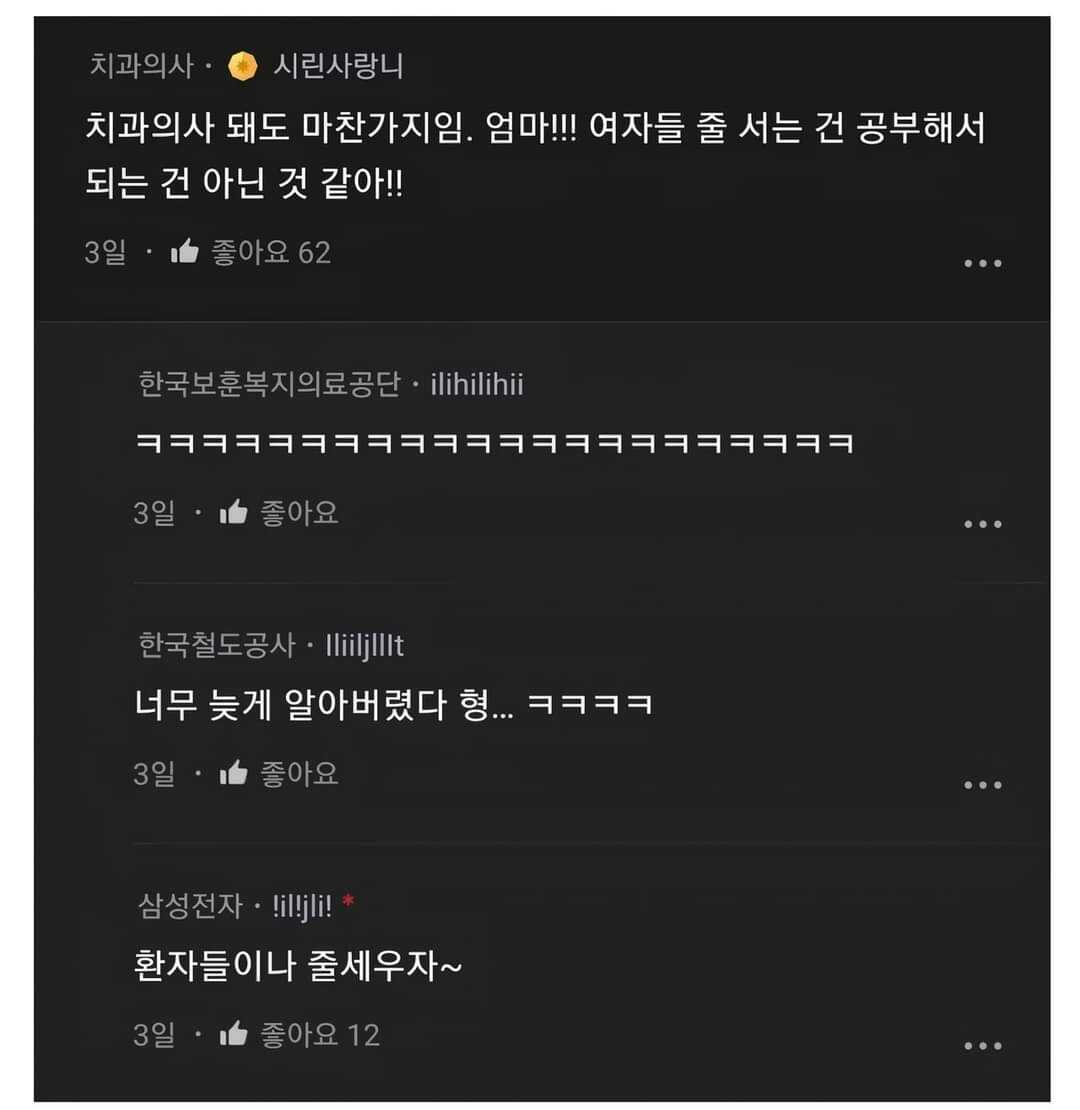
Task: Open more options for ilihilihii's reply
Action: point(982,524)
